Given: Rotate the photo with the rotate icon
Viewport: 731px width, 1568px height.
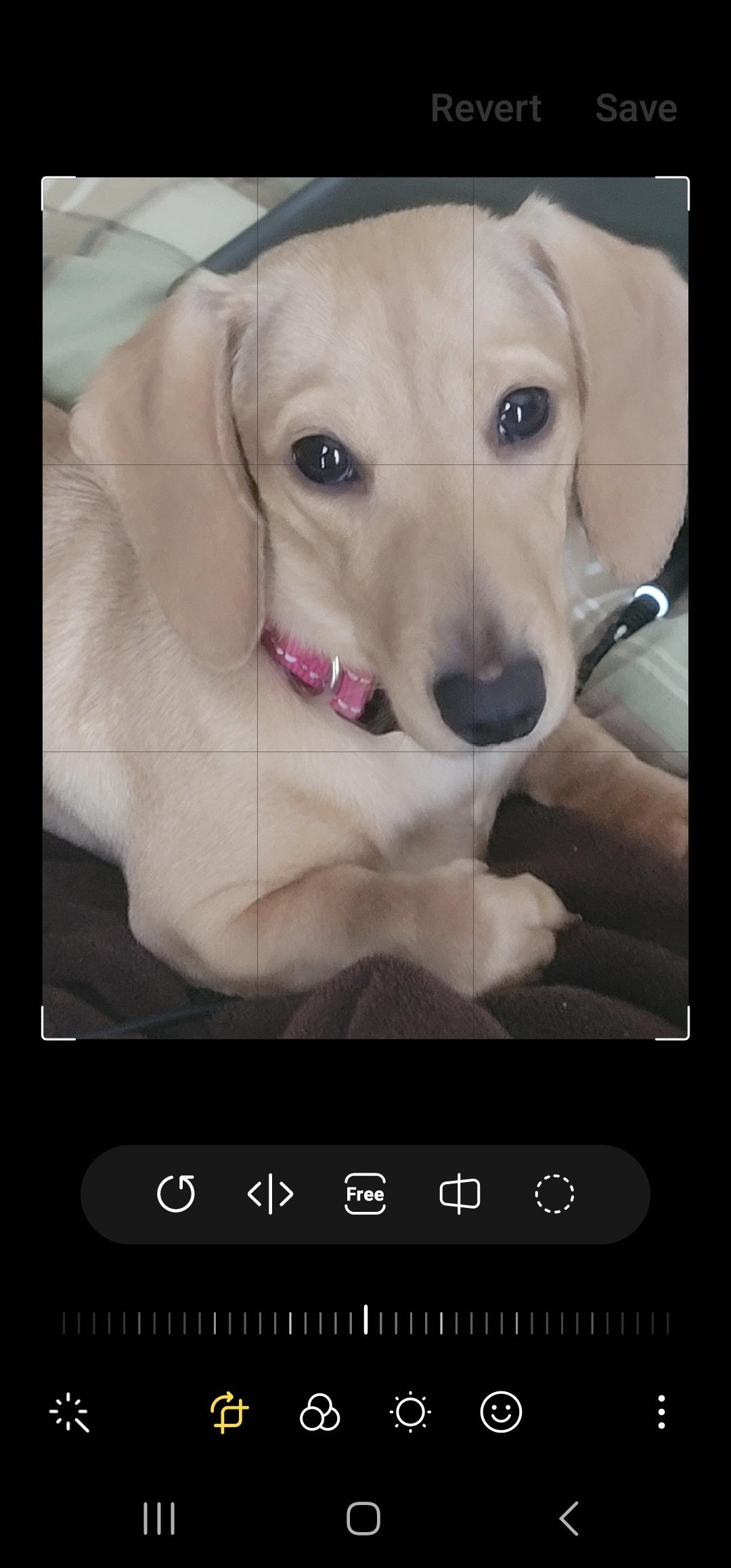Looking at the screenshot, I should coord(176,1194).
